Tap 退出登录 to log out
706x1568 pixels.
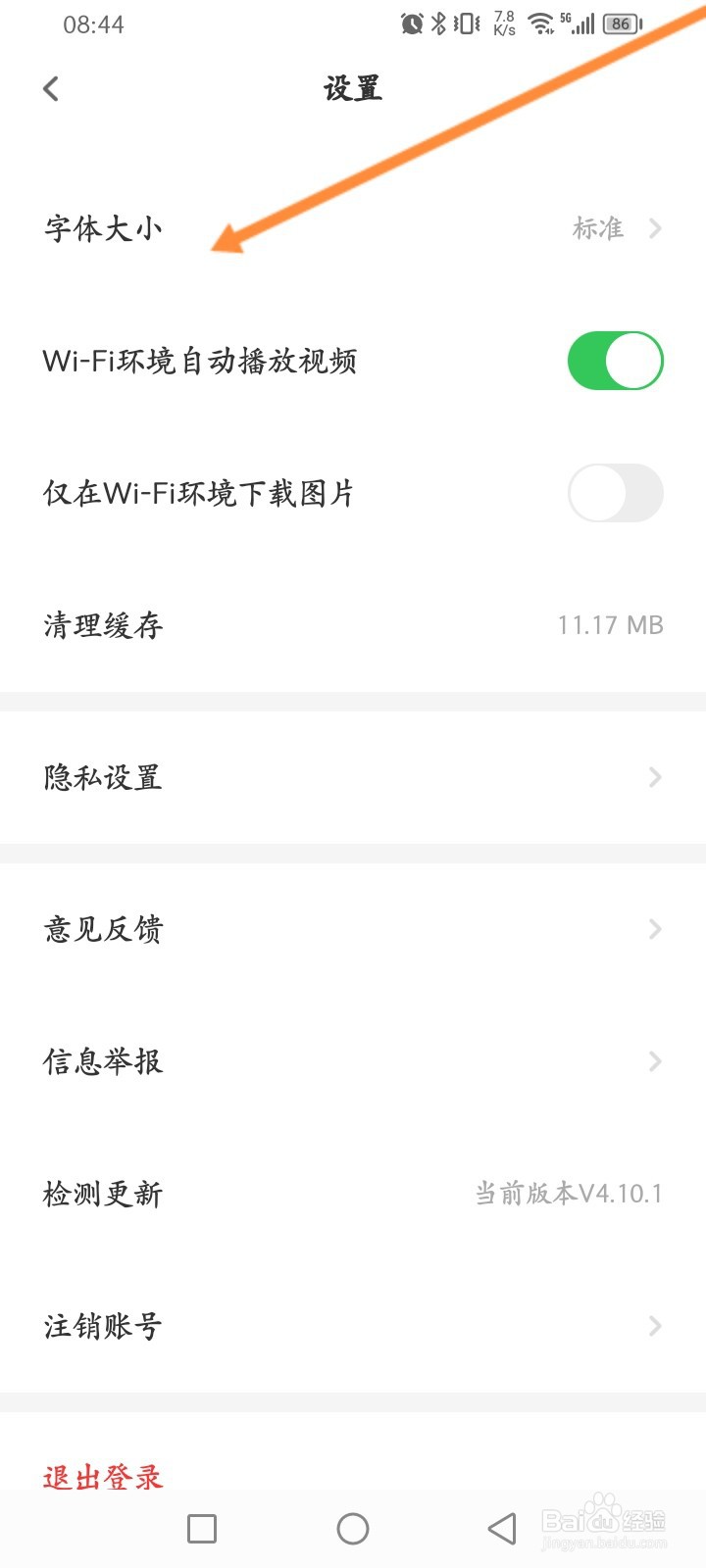click(103, 1477)
